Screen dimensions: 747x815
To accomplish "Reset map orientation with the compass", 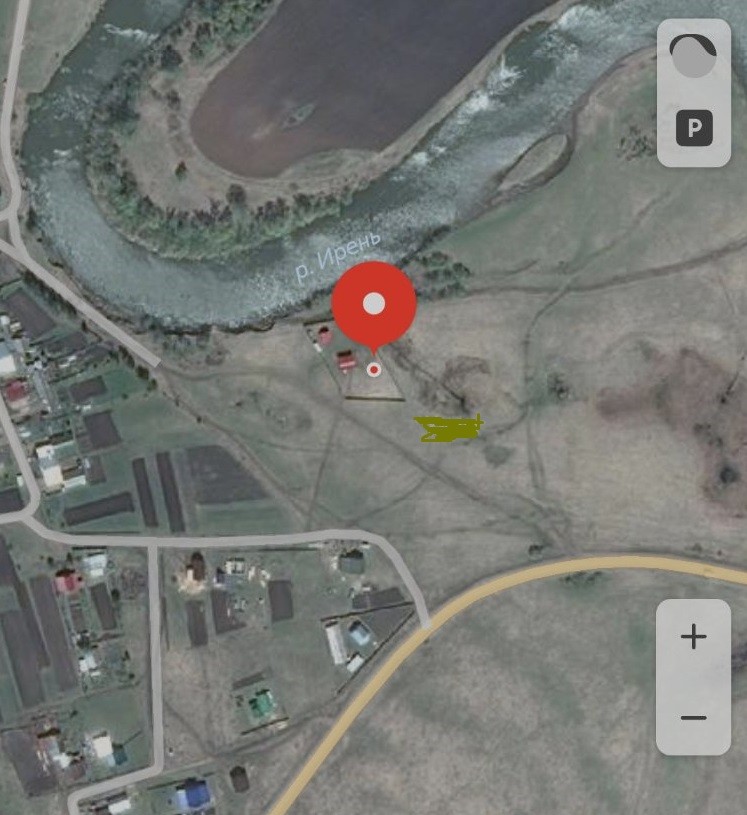I will (693, 56).
